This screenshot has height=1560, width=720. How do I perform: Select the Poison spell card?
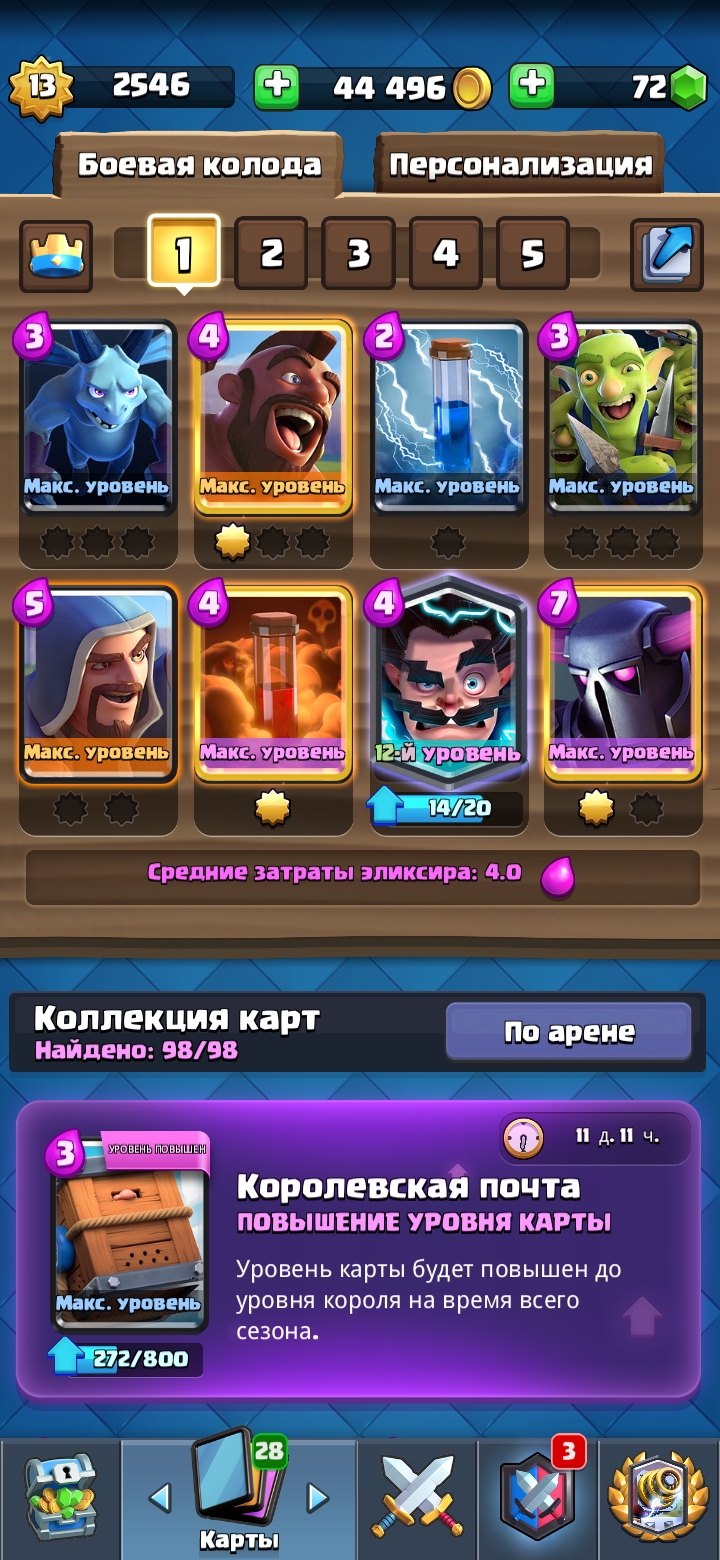tap(273, 682)
